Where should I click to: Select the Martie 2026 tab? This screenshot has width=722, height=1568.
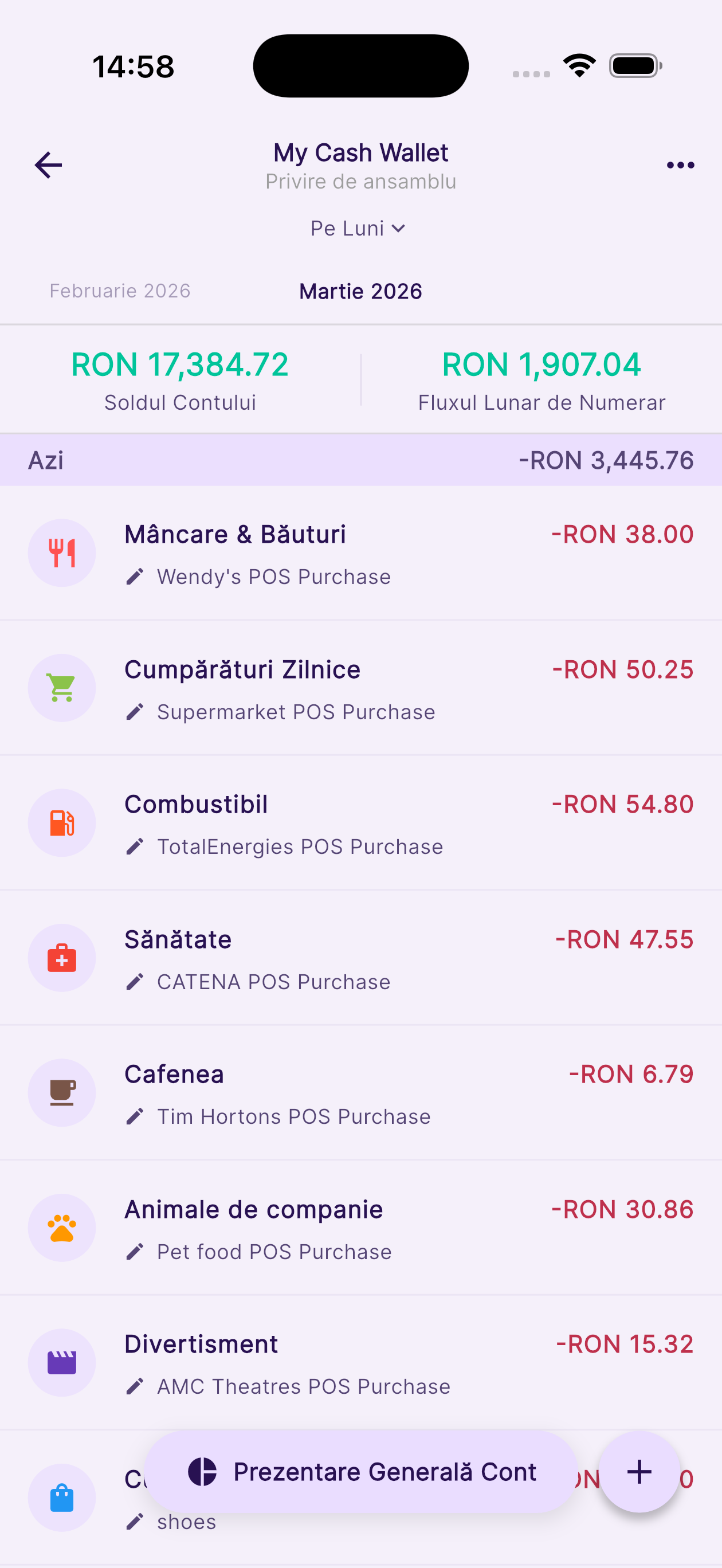[x=360, y=291]
